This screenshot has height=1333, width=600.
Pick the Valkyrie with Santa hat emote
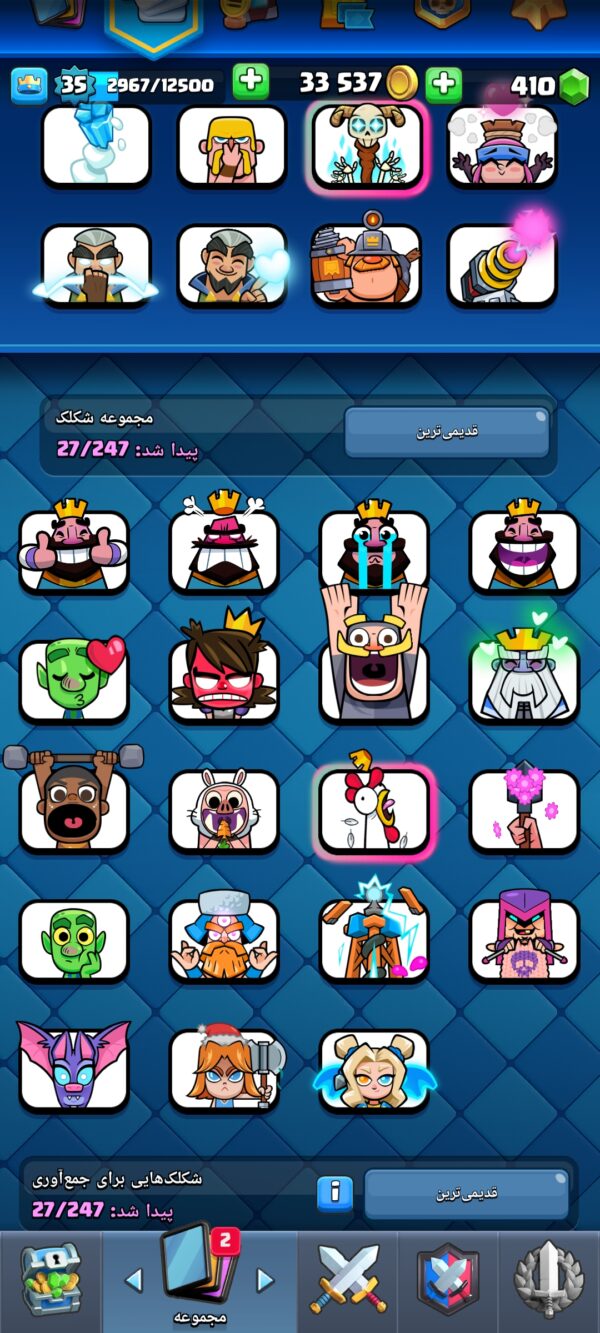pyautogui.click(x=224, y=1067)
